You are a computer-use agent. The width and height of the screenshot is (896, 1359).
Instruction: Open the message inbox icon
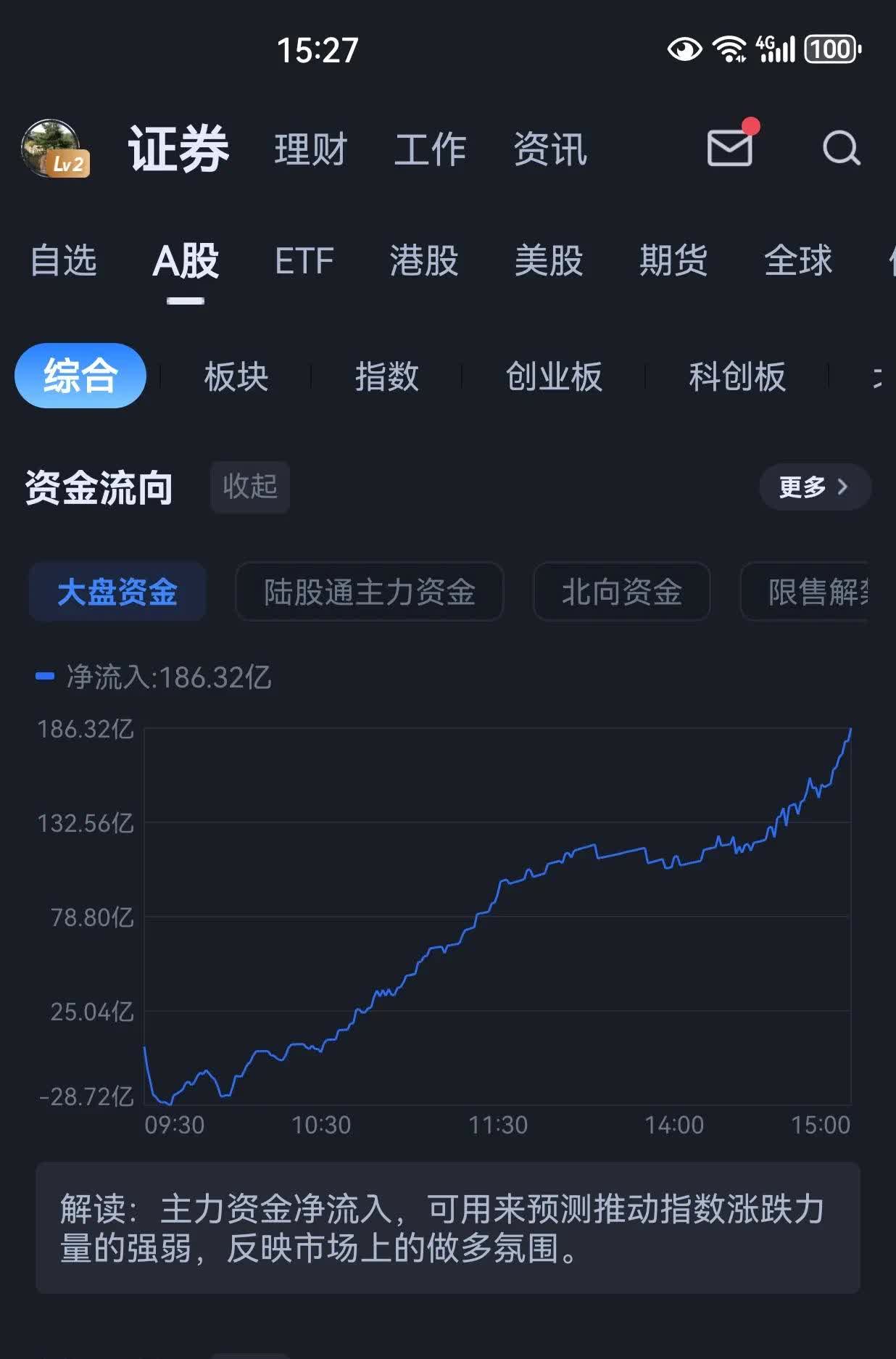coord(728,149)
